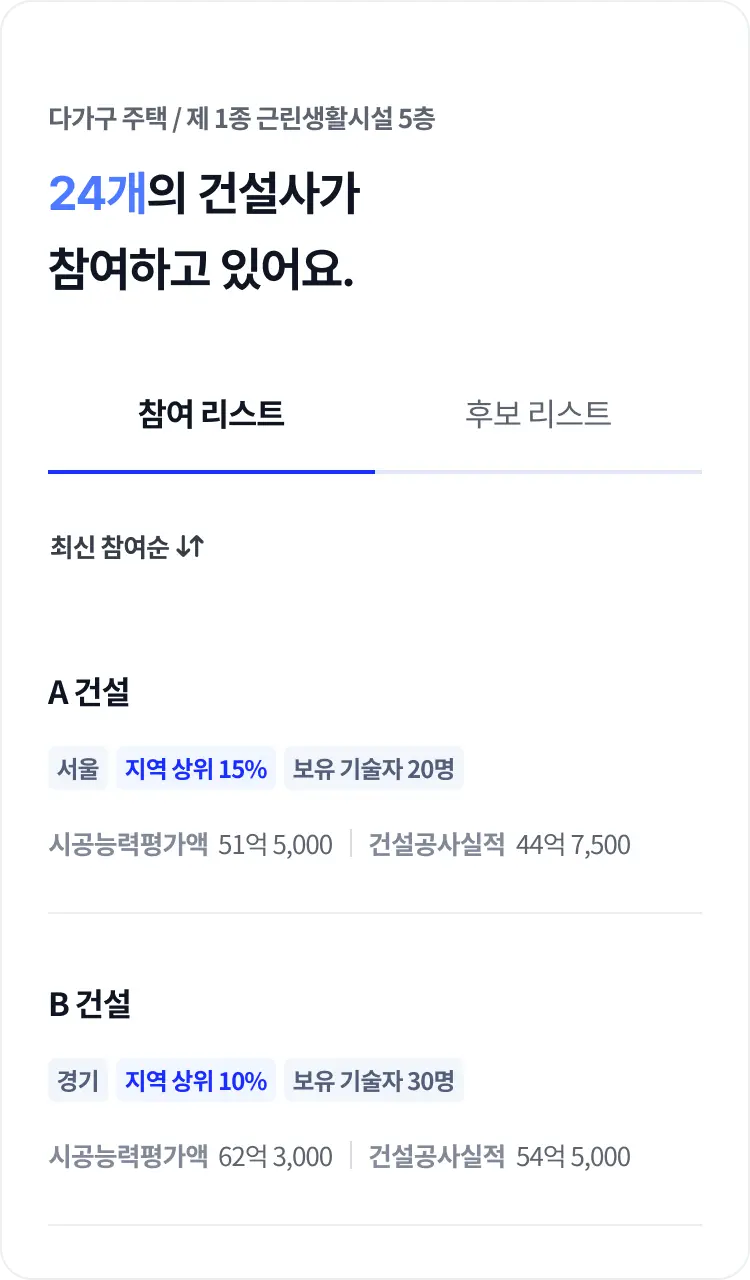This screenshot has width=750, height=1280.
Task: Open the A 건설 company entry
Action: pyautogui.click(x=90, y=692)
